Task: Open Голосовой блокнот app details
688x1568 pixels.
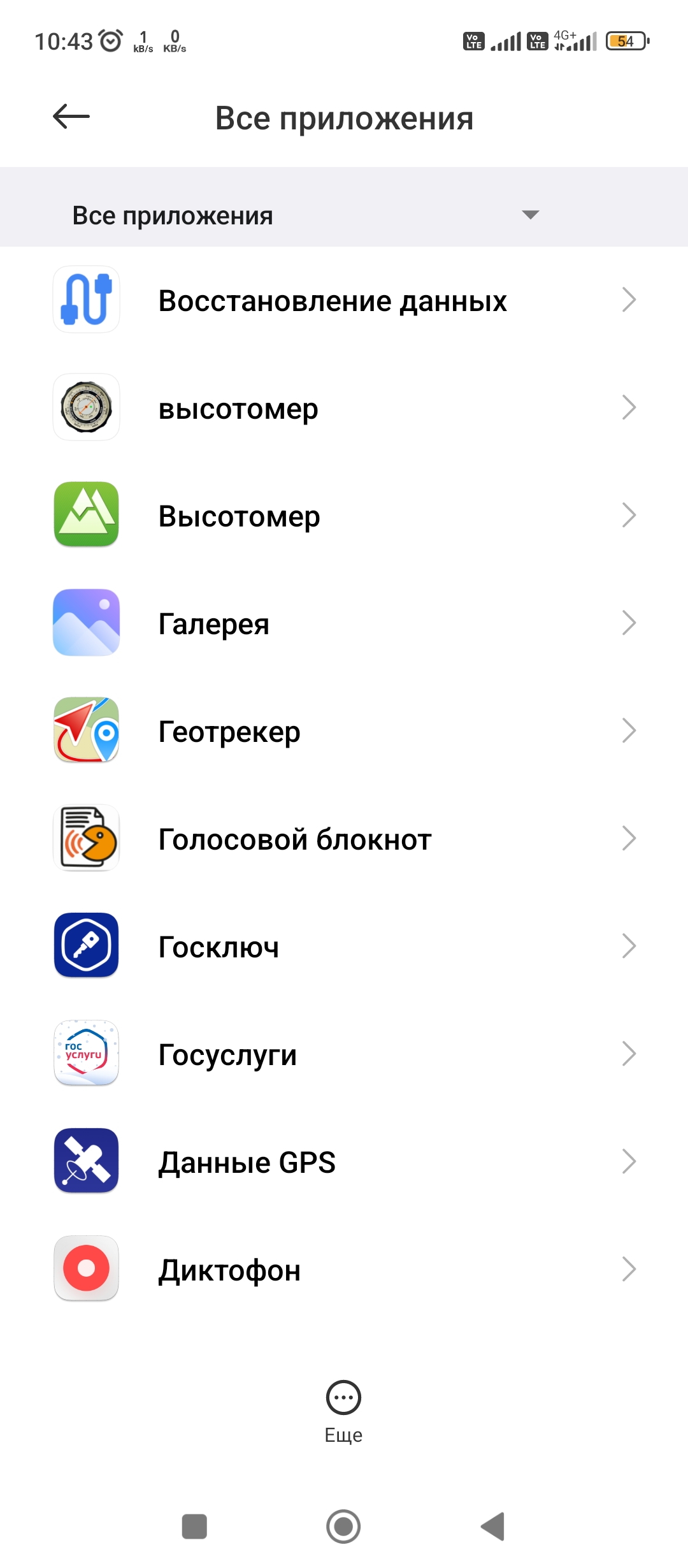Action: (344, 838)
